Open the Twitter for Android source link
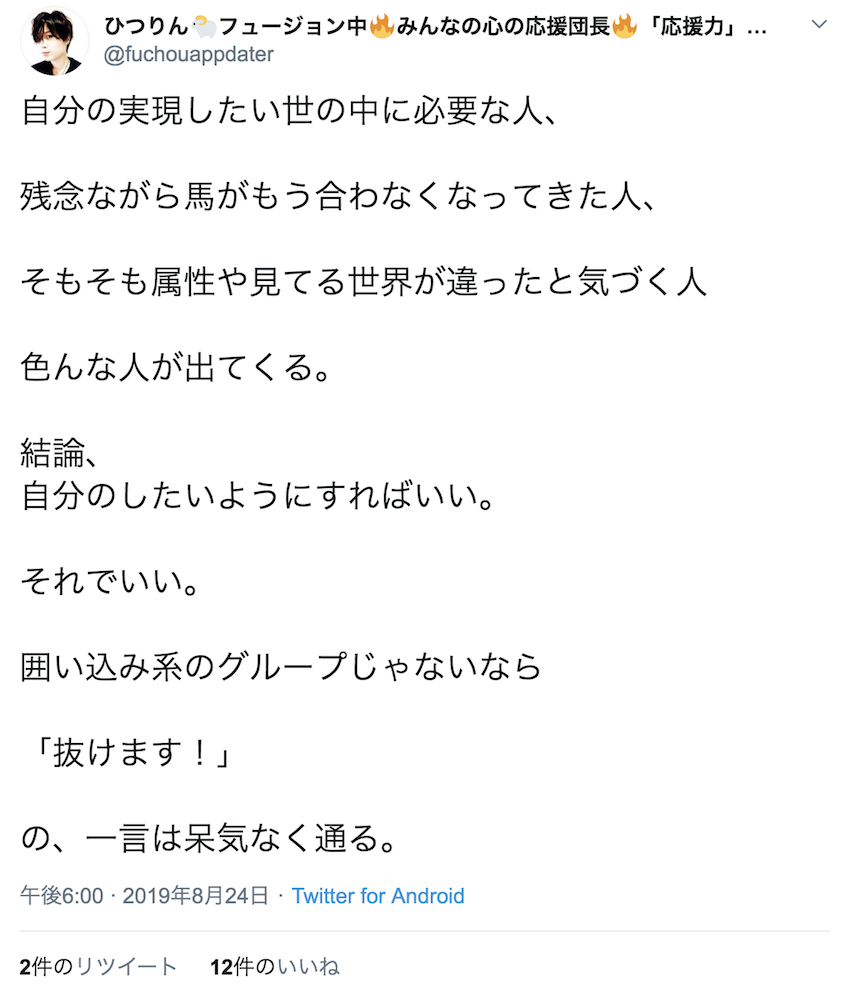This screenshot has height=999, width=850. [378, 895]
